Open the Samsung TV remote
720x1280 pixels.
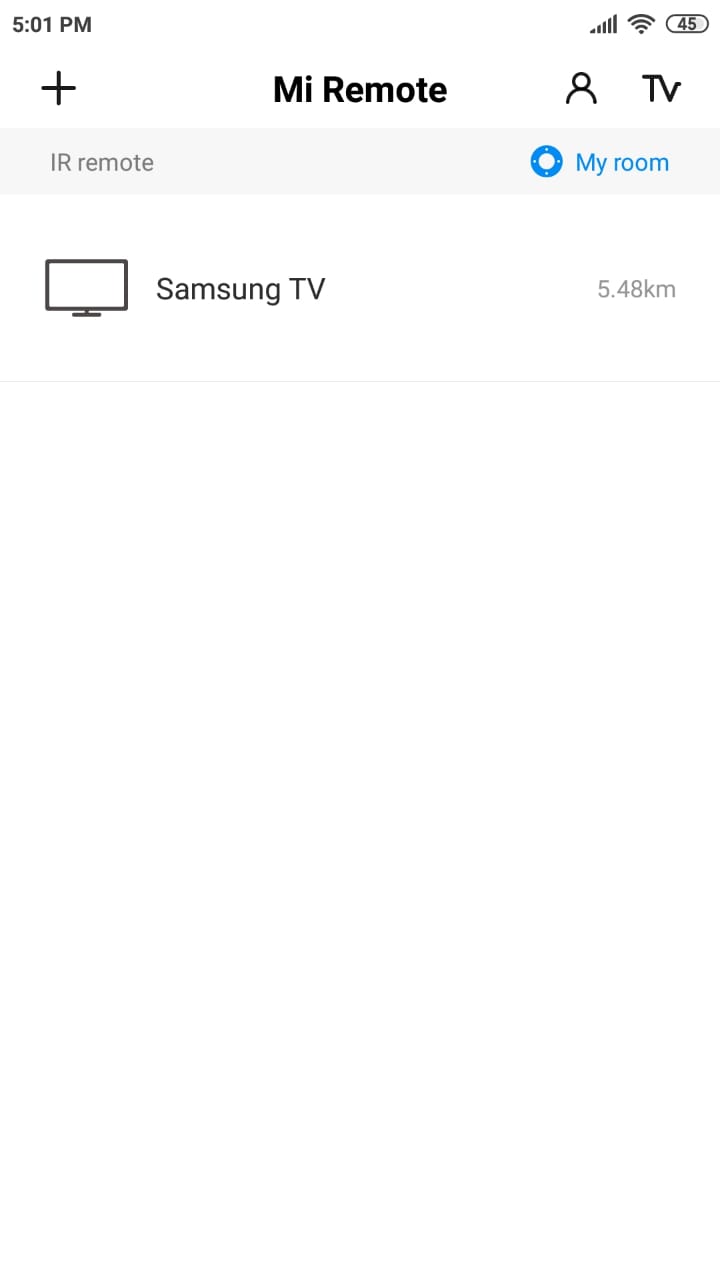point(360,288)
